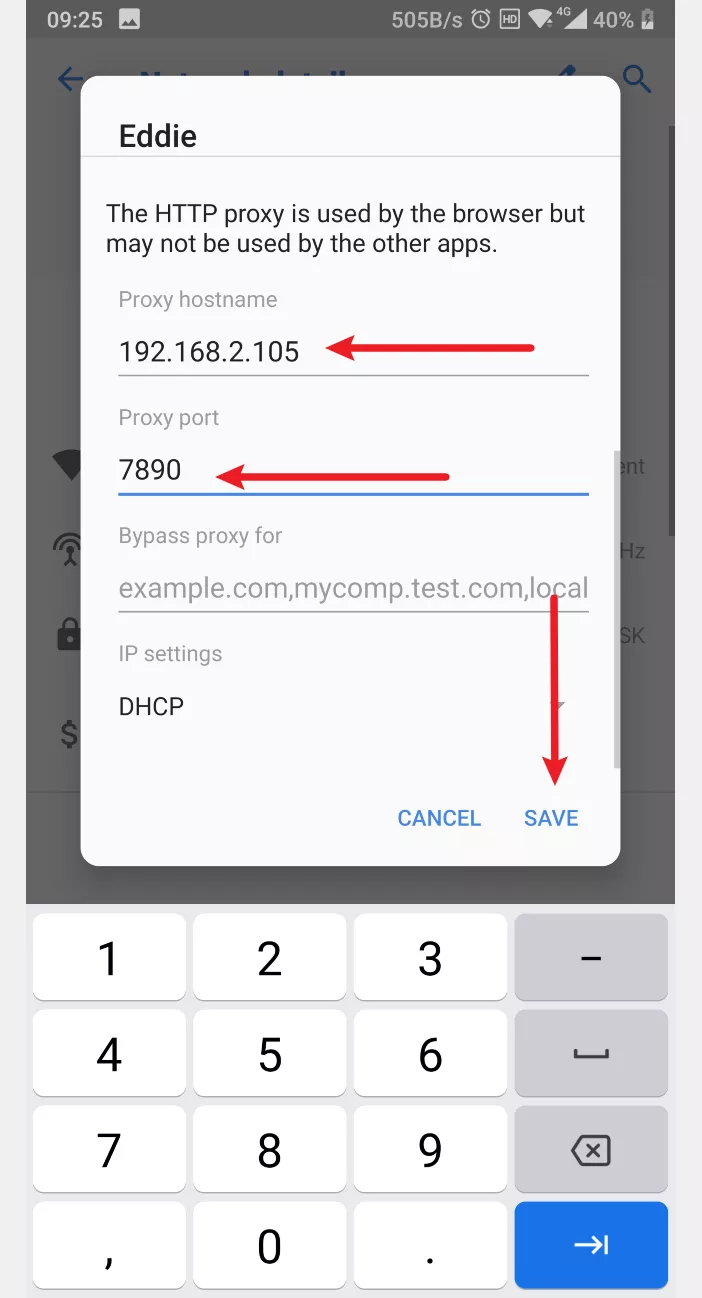702x1298 pixels.
Task: Cancel the proxy dialog
Action: click(439, 818)
